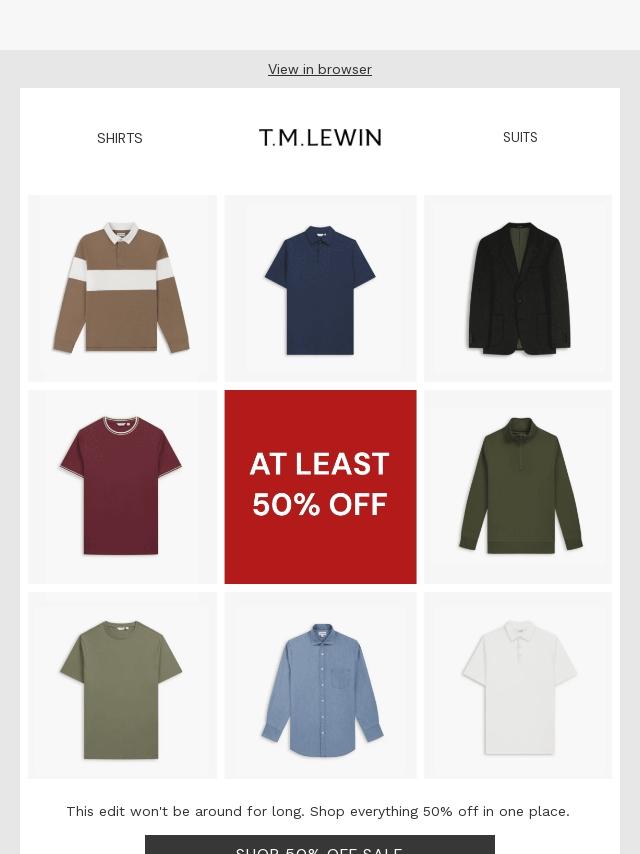View the blue chambray button-up shirt

(x=320, y=685)
